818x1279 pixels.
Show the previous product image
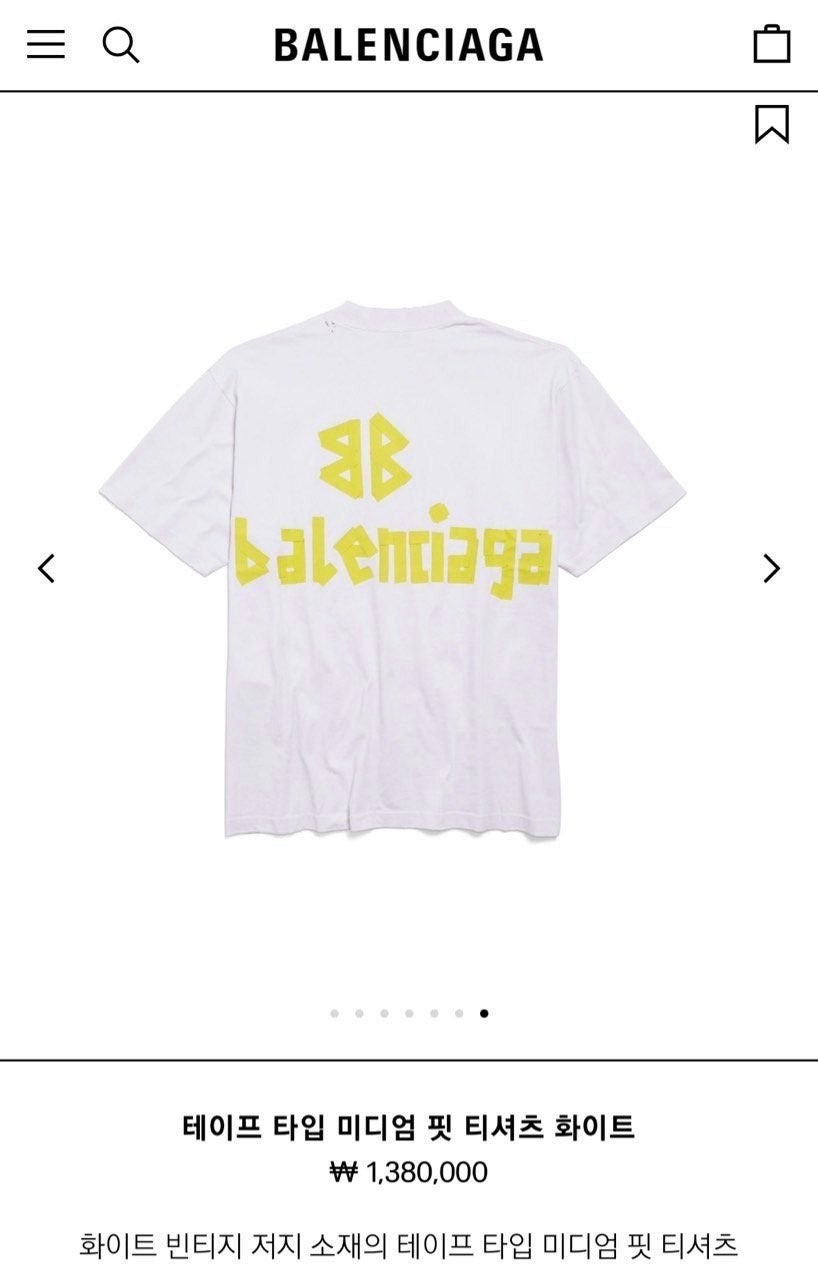click(46, 568)
